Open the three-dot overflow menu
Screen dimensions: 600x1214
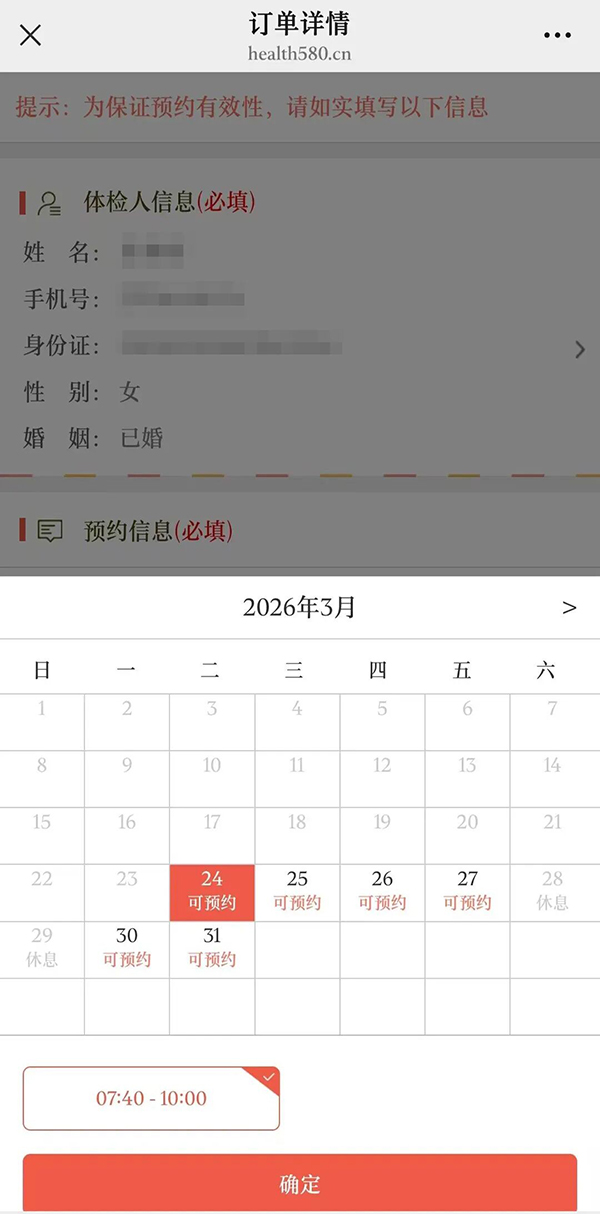[557, 36]
